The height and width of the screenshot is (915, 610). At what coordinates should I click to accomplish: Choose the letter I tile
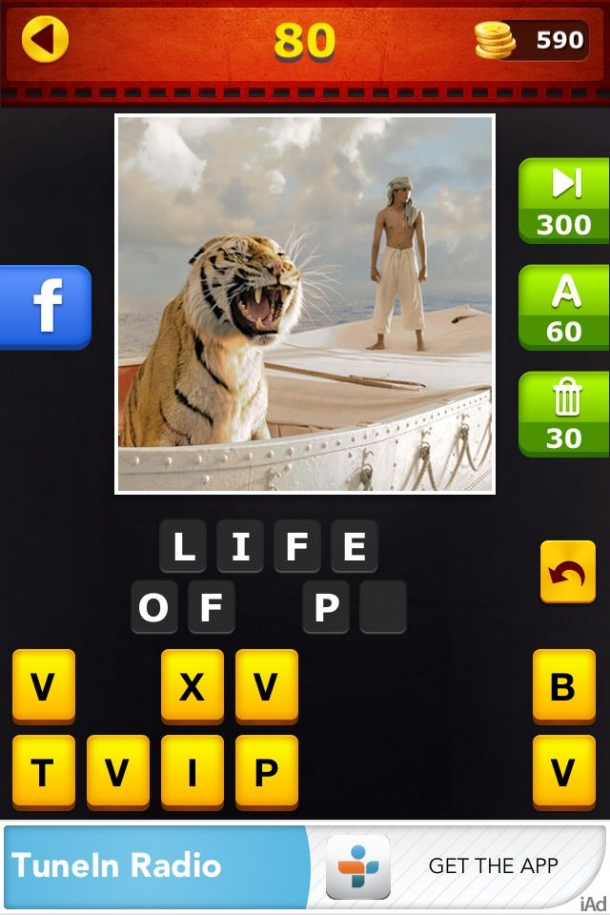point(192,771)
